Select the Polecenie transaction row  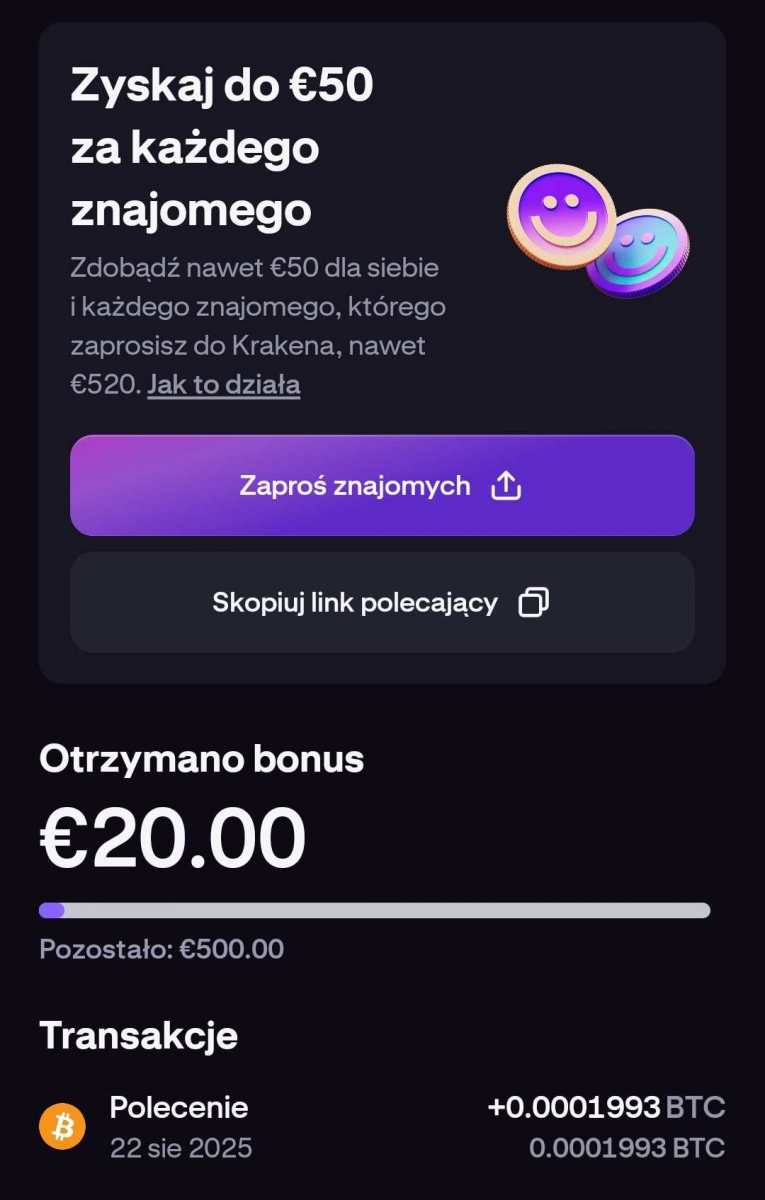coord(381,1126)
